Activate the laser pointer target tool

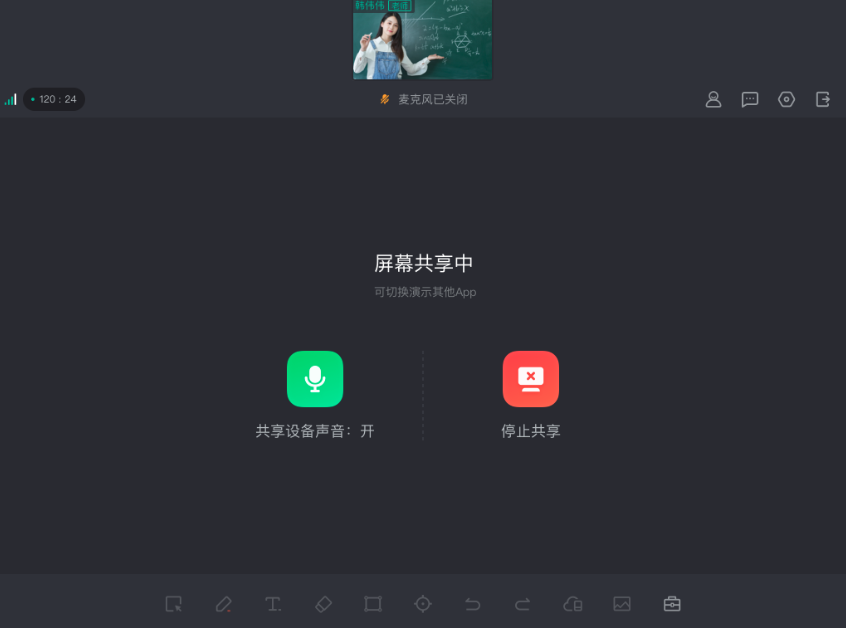coord(423,604)
